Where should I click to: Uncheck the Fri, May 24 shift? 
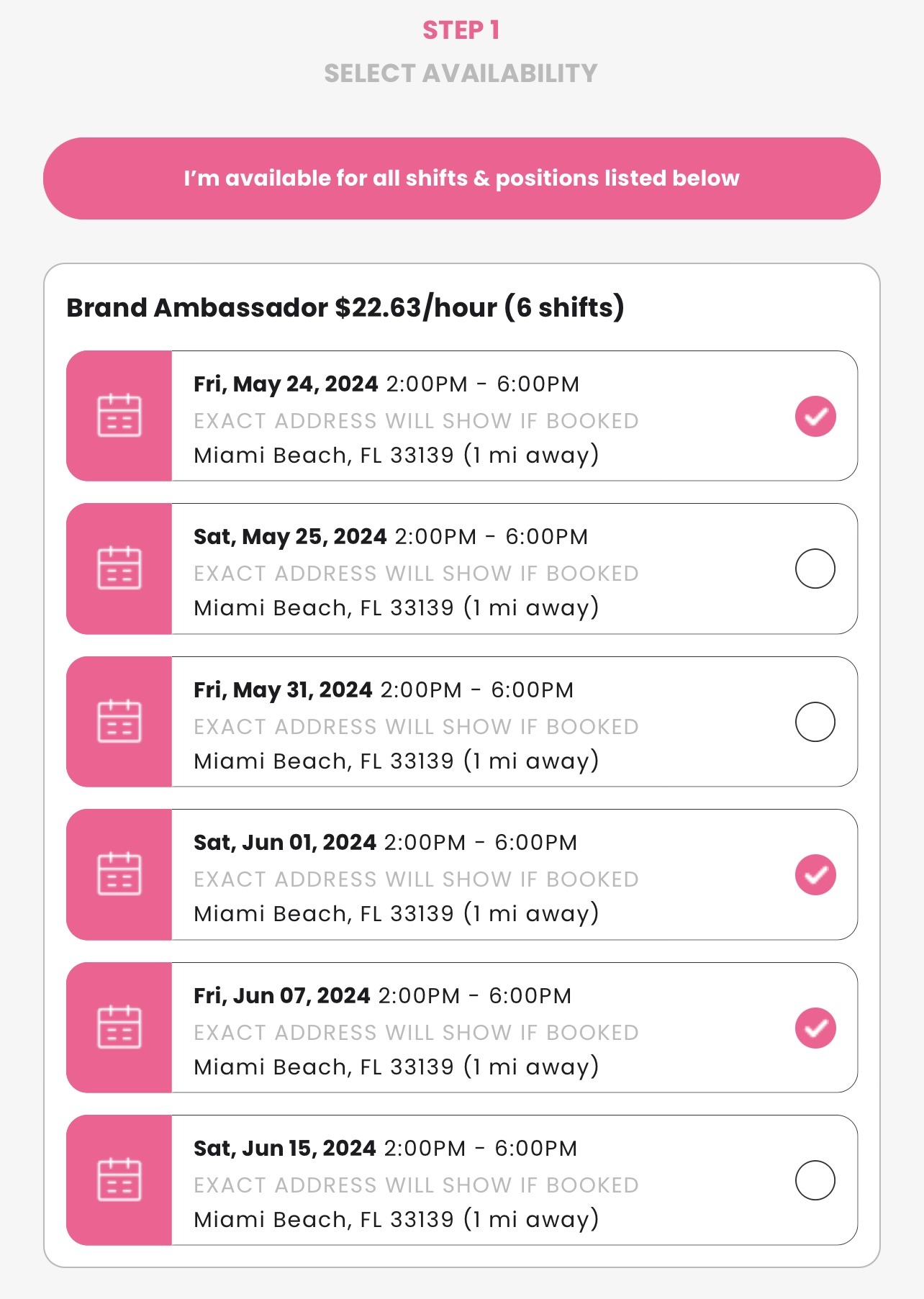[x=815, y=416]
